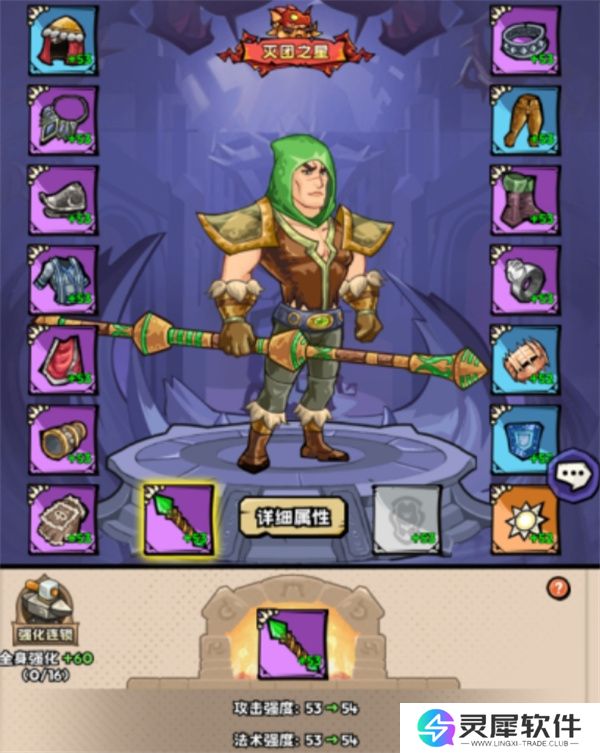
Task: Select the spiked belt equipment slot
Action: [x=524, y=36]
